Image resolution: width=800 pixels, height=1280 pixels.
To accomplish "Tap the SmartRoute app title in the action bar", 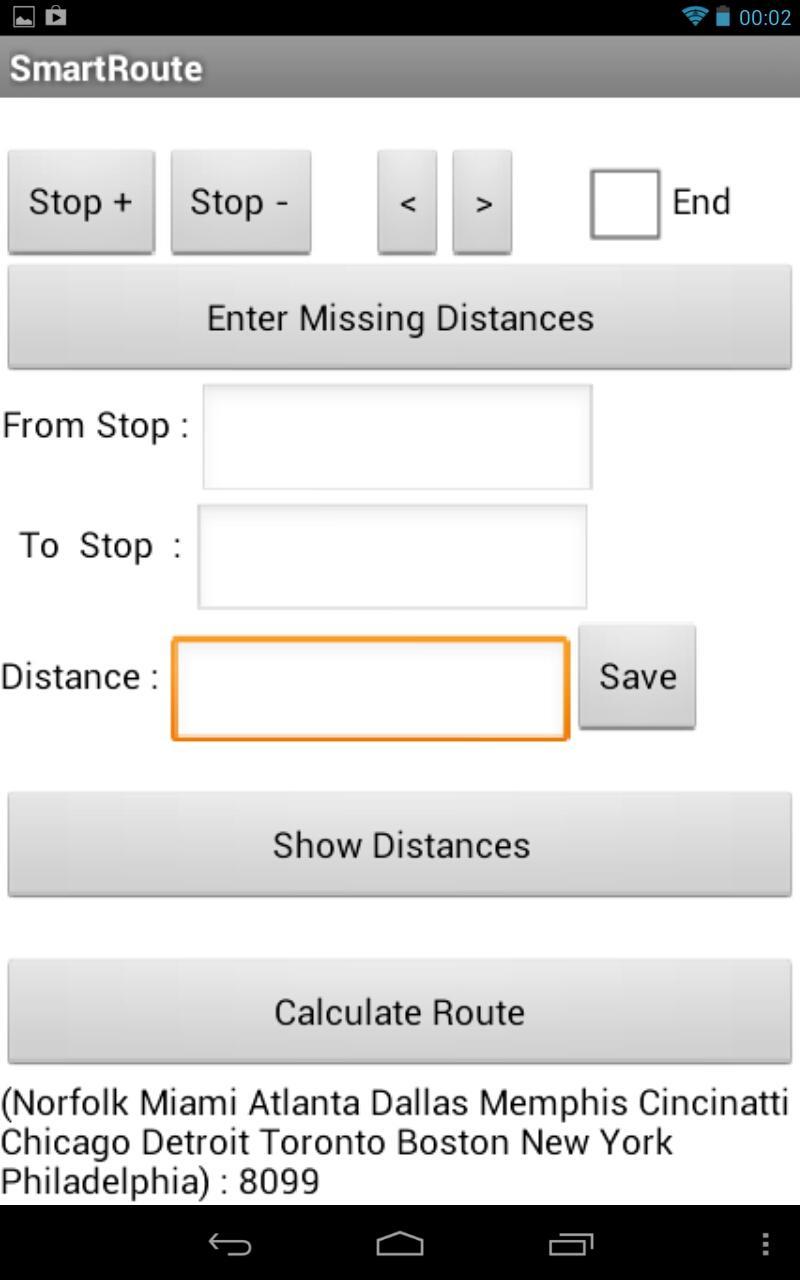I will tap(104, 68).
